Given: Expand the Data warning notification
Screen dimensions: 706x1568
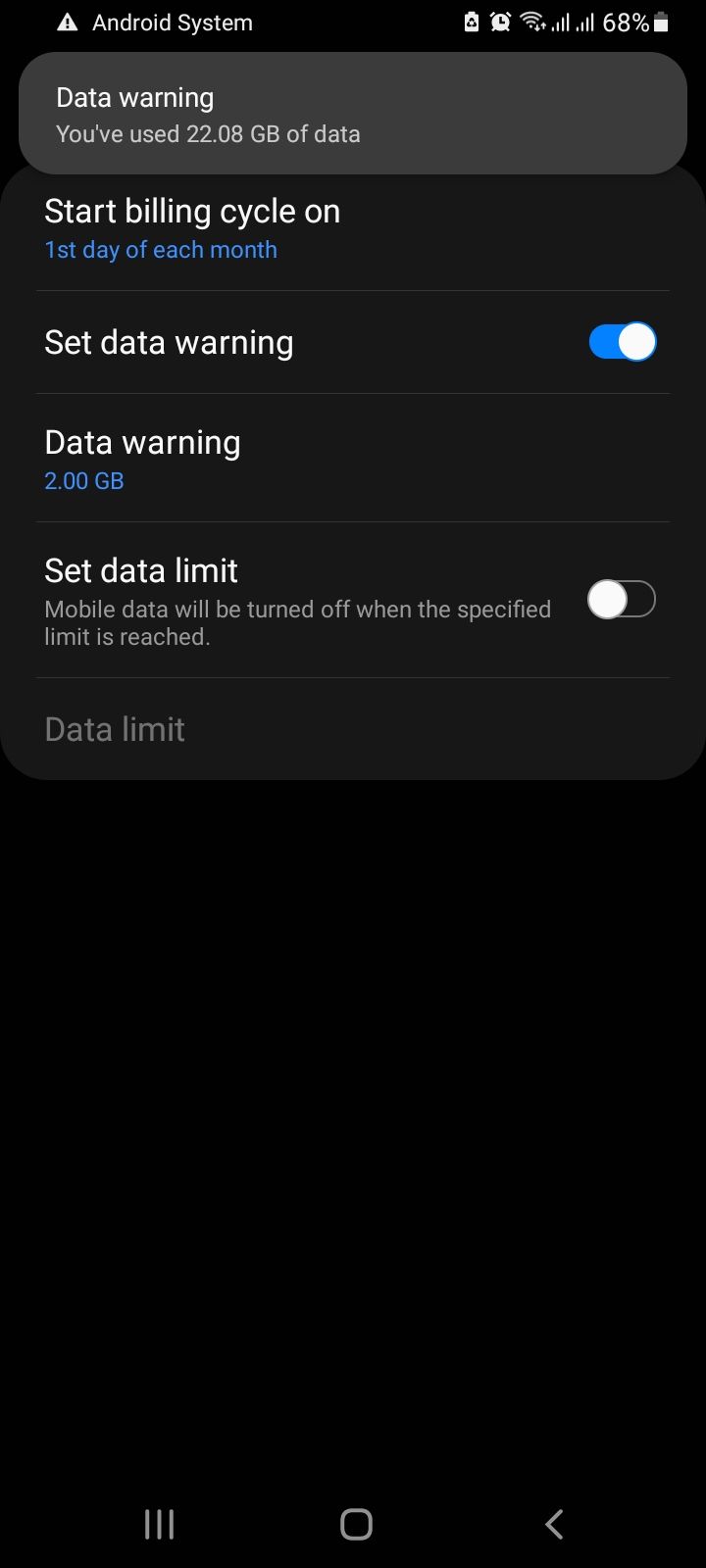Looking at the screenshot, I should tap(353, 113).
